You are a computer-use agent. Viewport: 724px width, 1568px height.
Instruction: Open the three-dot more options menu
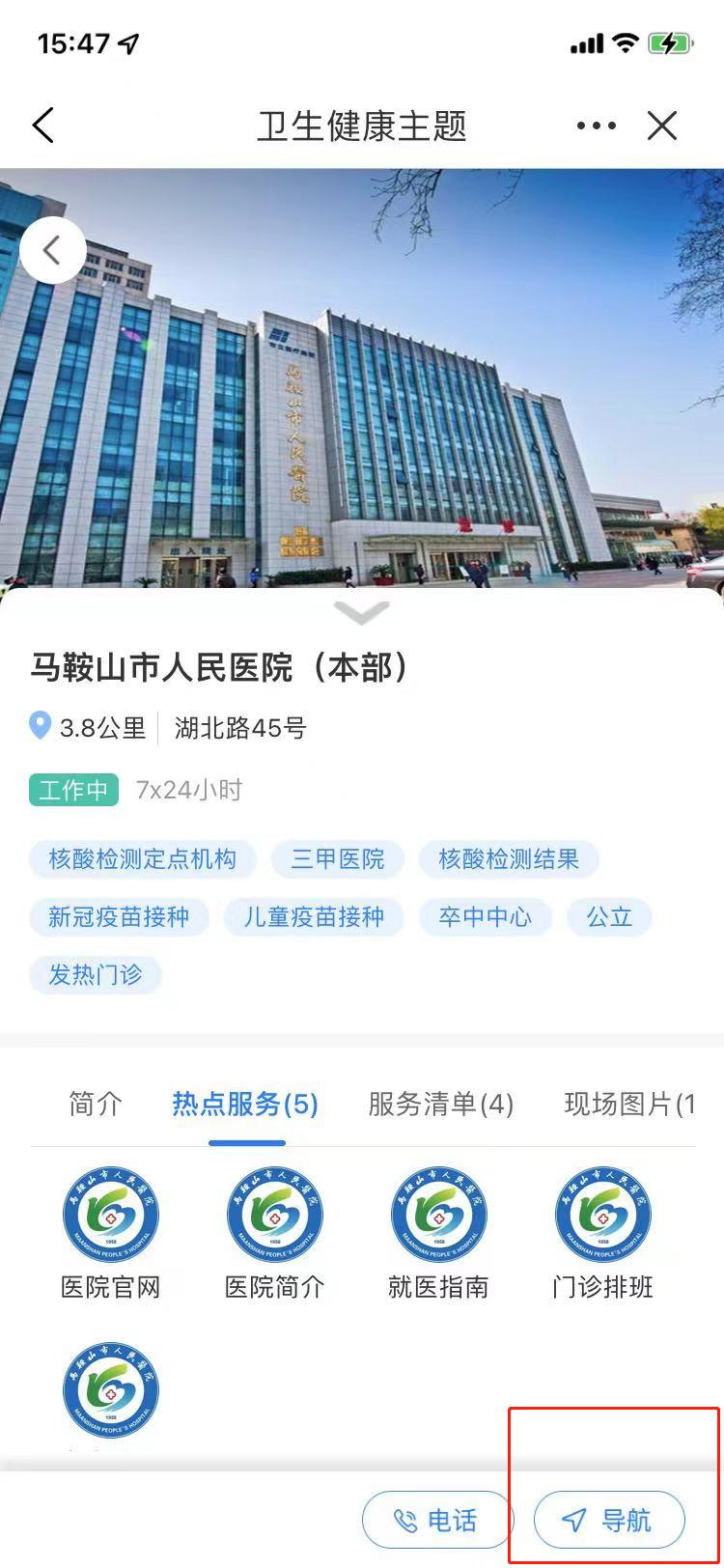[596, 126]
